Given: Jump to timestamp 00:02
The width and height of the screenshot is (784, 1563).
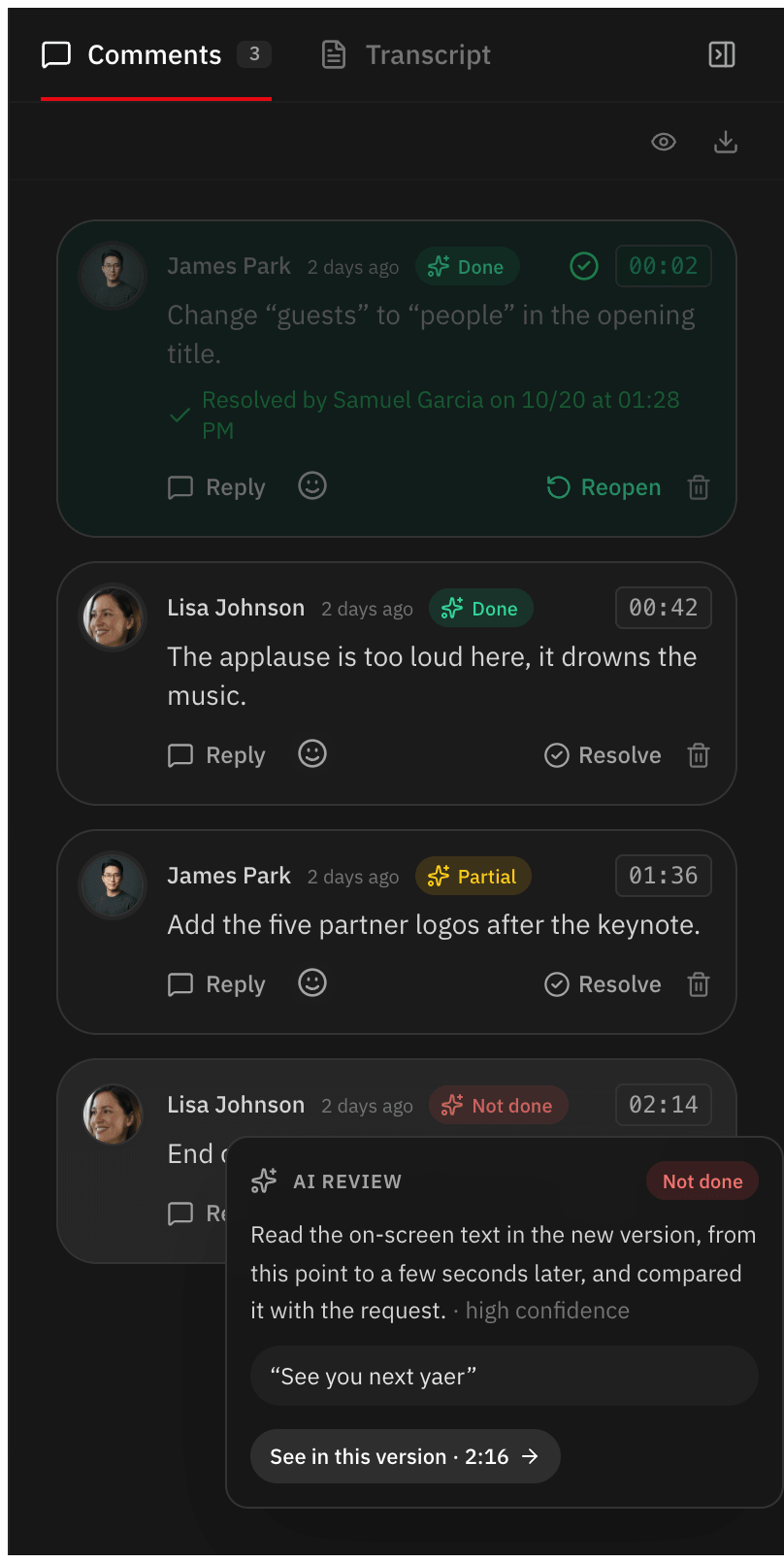Looking at the screenshot, I should pos(664,266).
